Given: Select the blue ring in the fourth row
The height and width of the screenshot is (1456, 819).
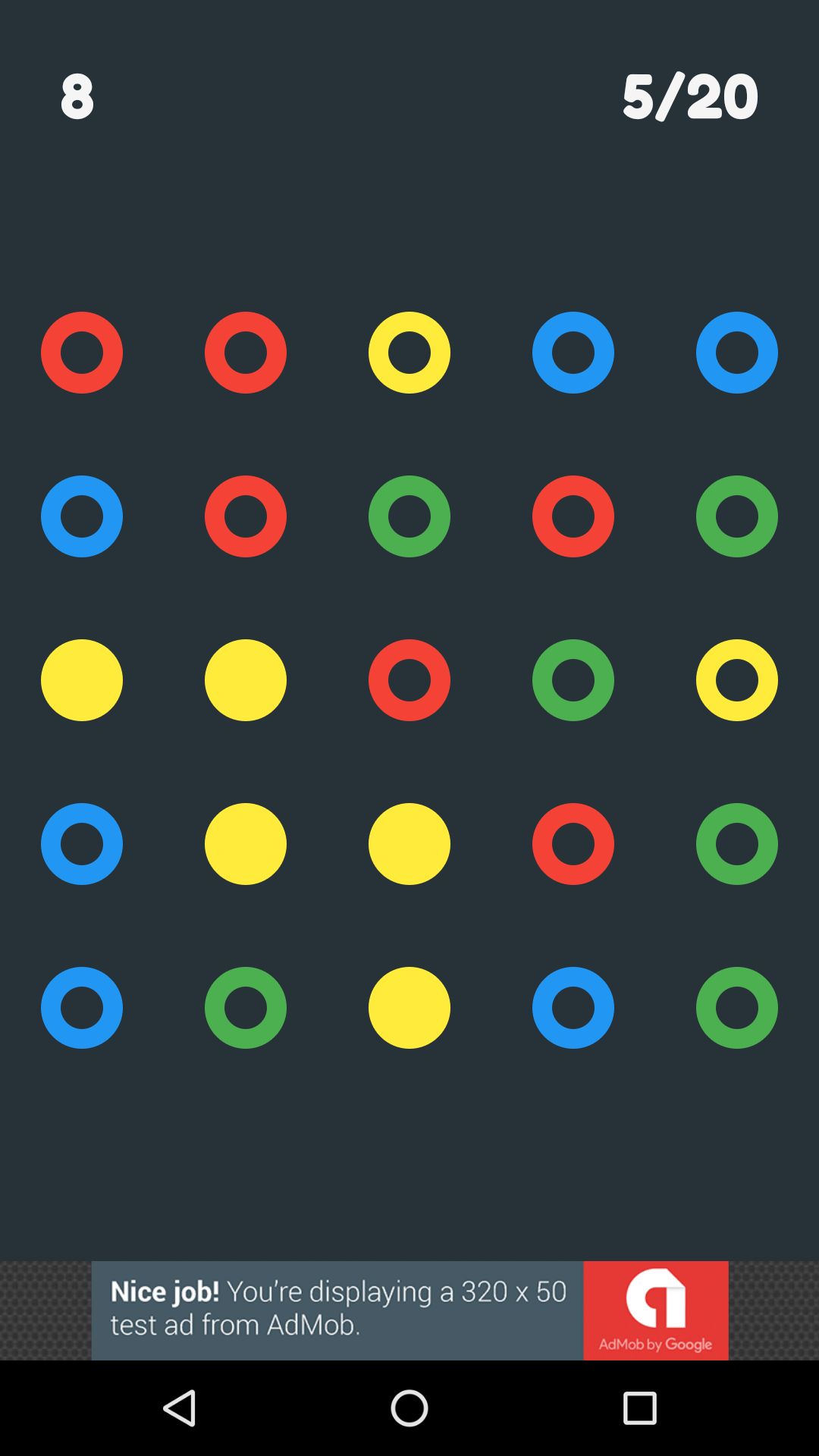Looking at the screenshot, I should [x=82, y=844].
